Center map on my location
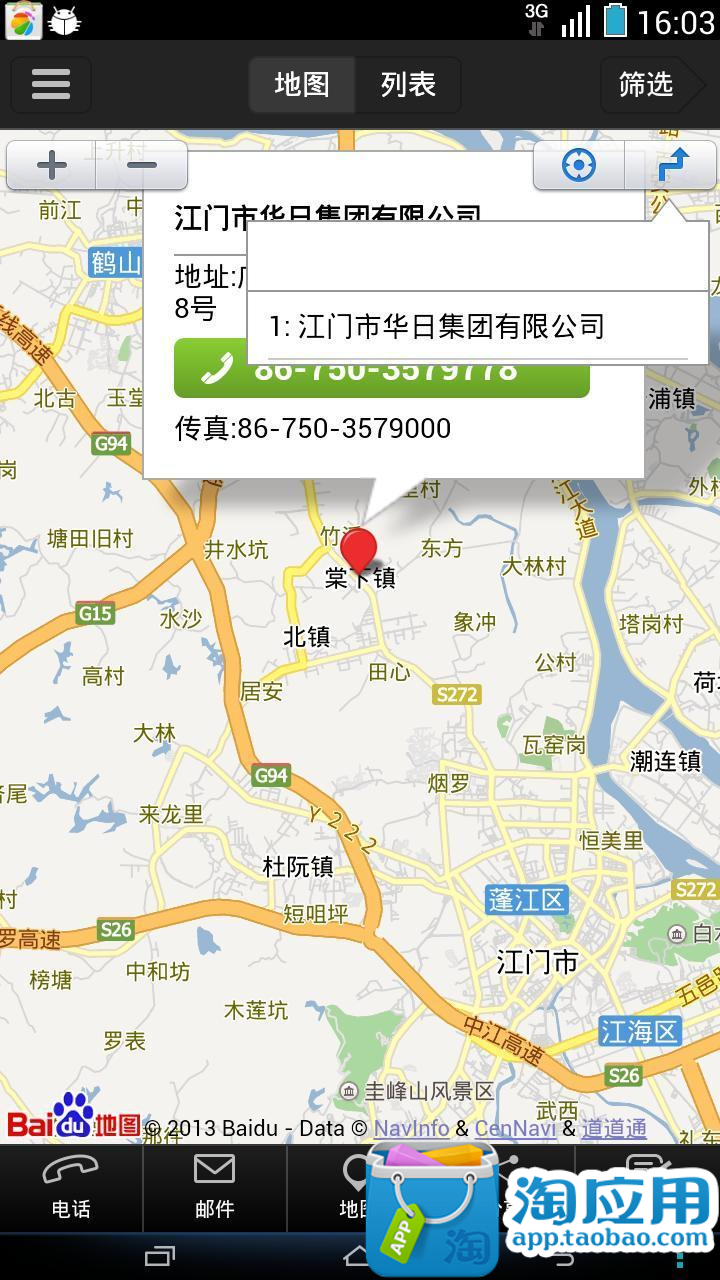 (579, 165)
